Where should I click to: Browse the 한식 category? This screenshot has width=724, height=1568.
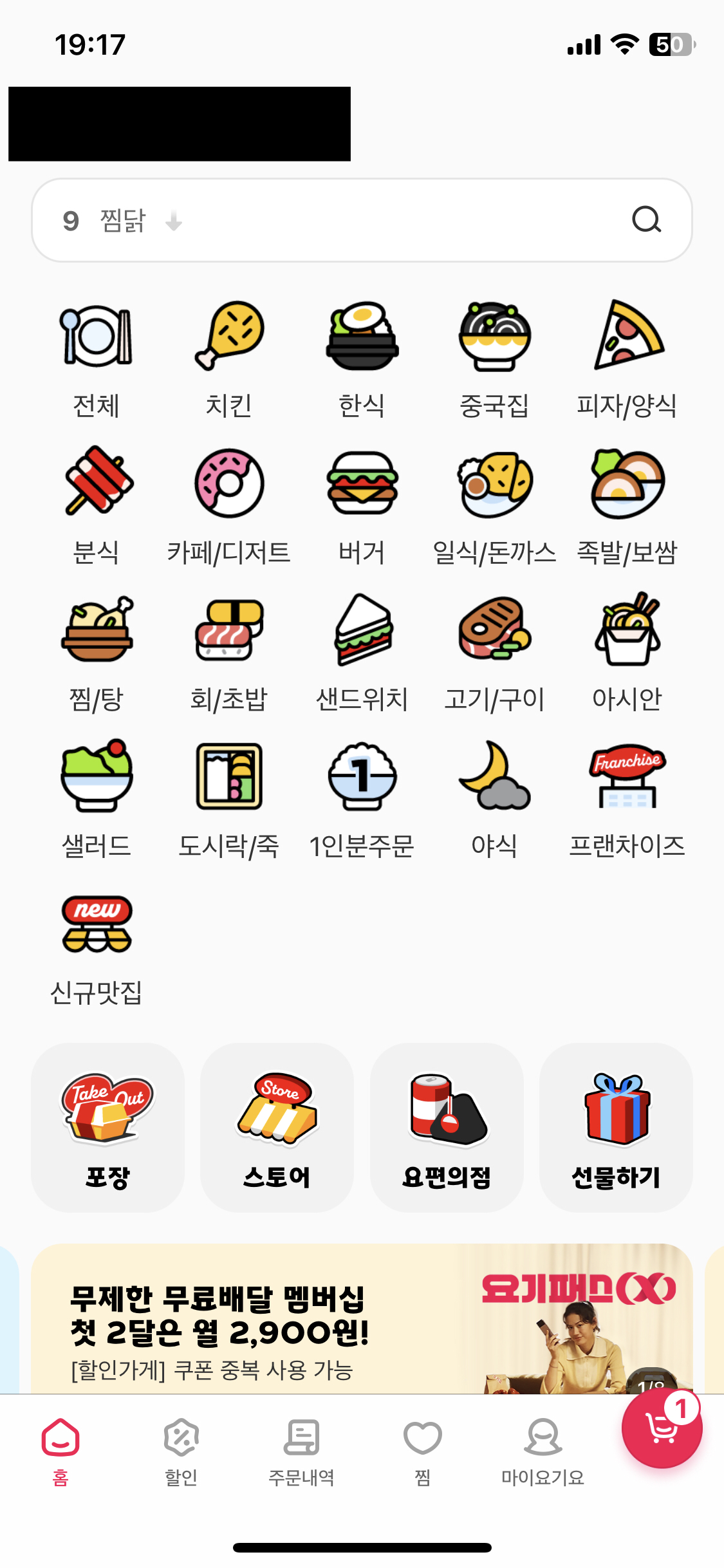coord(362,360)
